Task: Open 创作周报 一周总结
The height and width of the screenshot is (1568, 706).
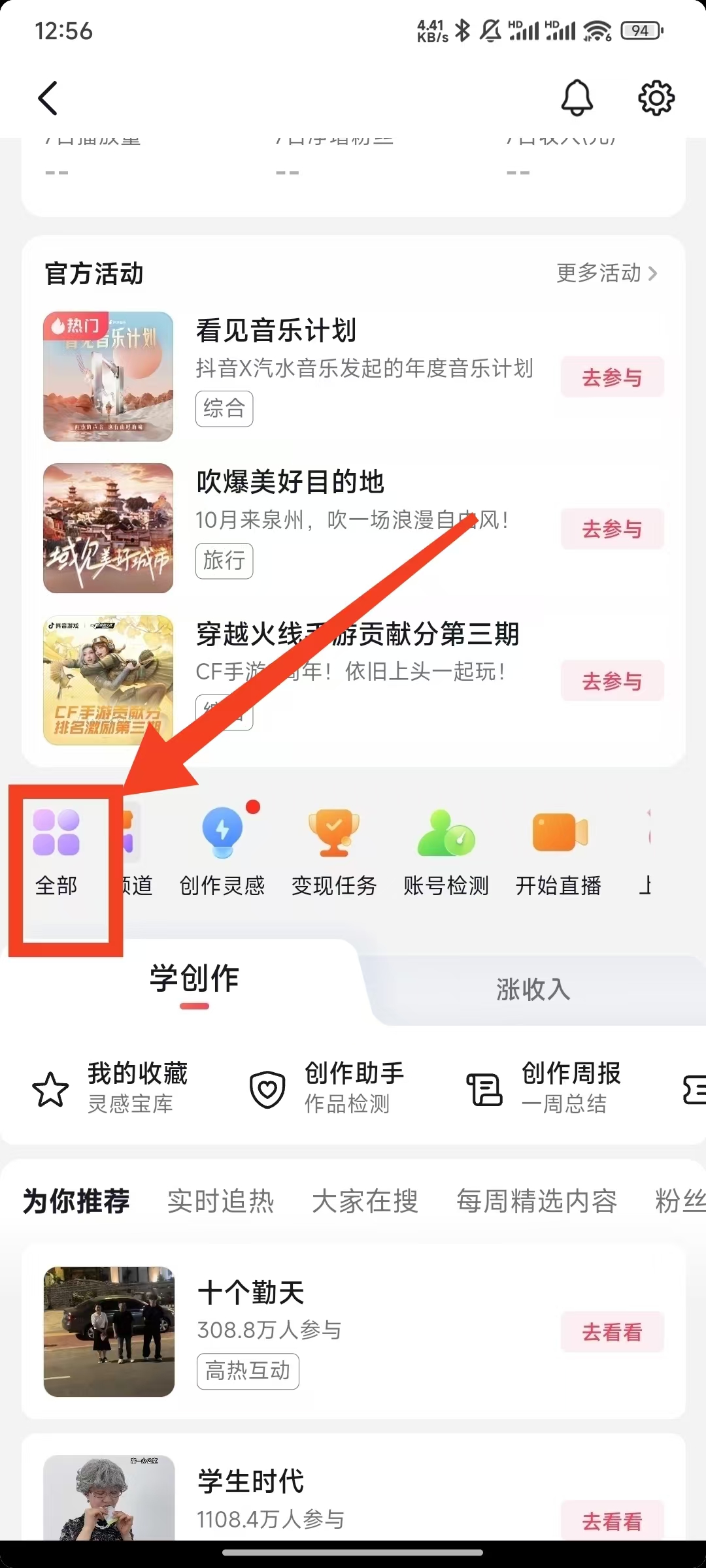Action: point(544,1088)
